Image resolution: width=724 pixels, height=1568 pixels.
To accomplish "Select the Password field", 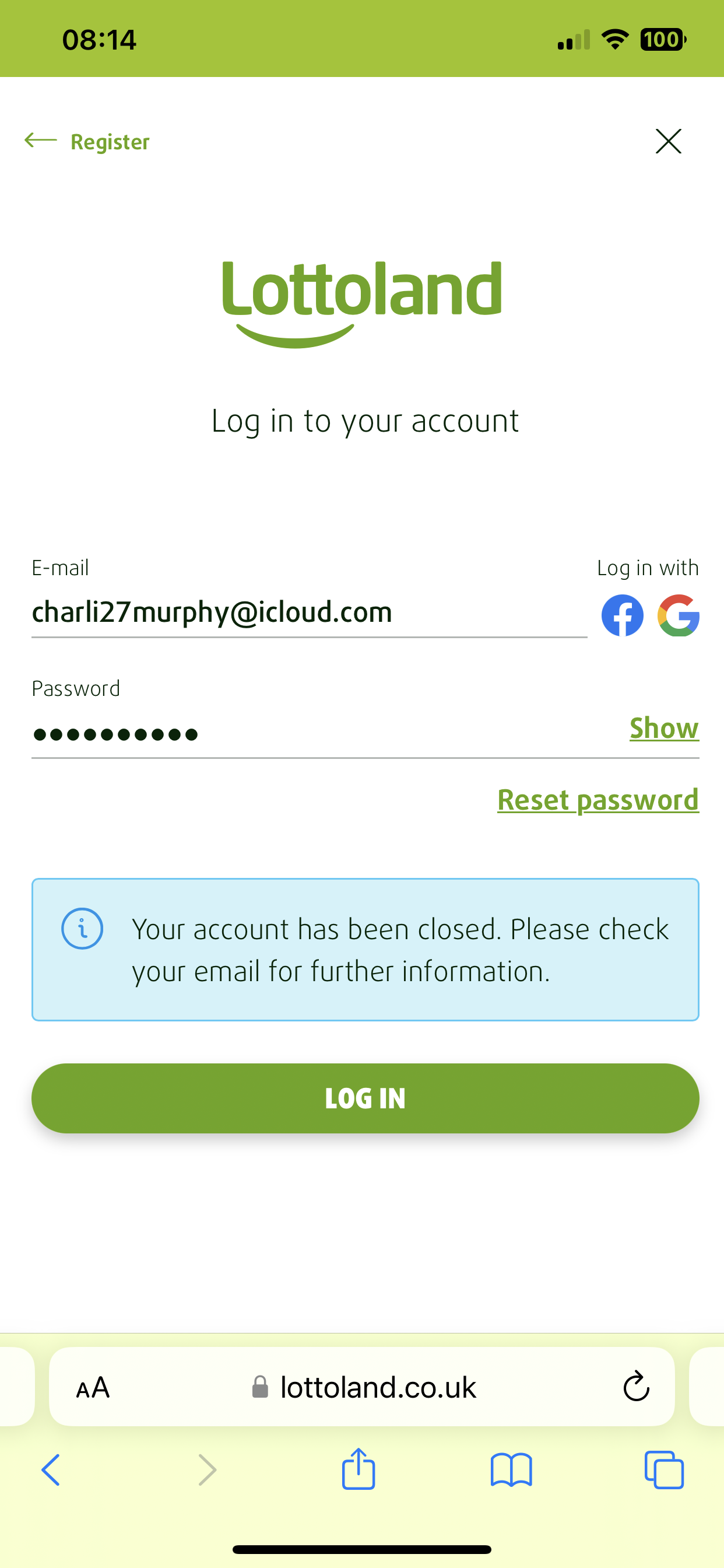I will tap(304, 733).
